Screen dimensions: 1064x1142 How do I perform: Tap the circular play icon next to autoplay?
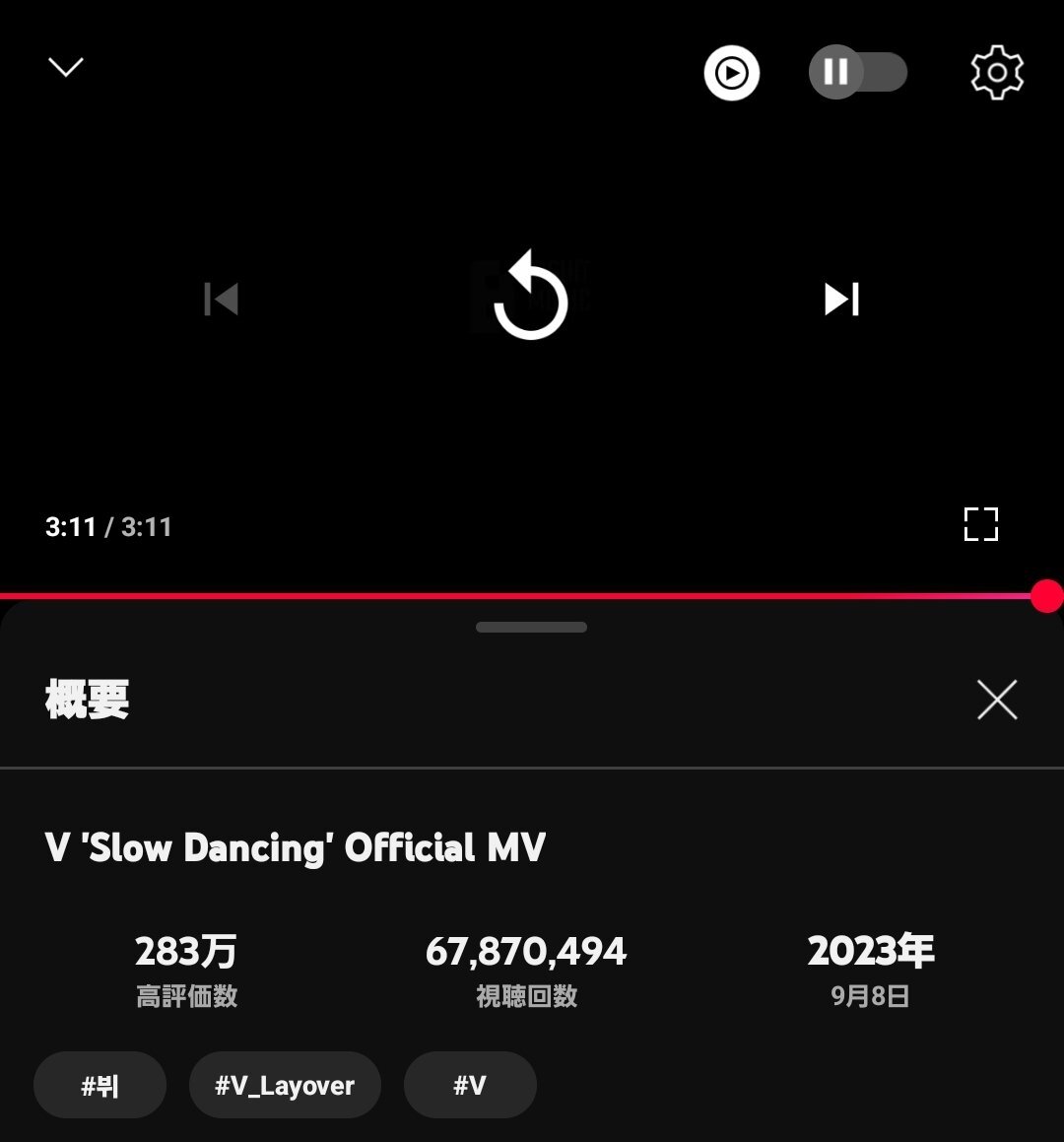coord(731,73)
